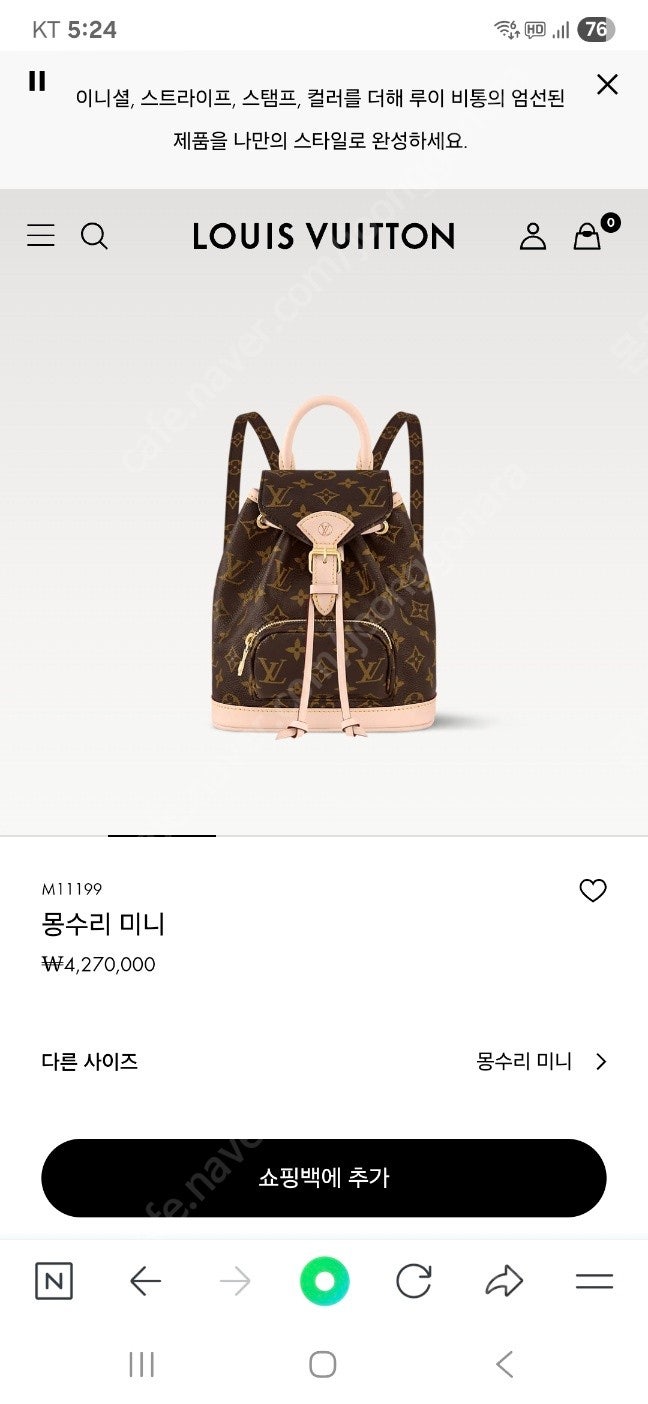Open the Naver home button

pos(54,1281)
